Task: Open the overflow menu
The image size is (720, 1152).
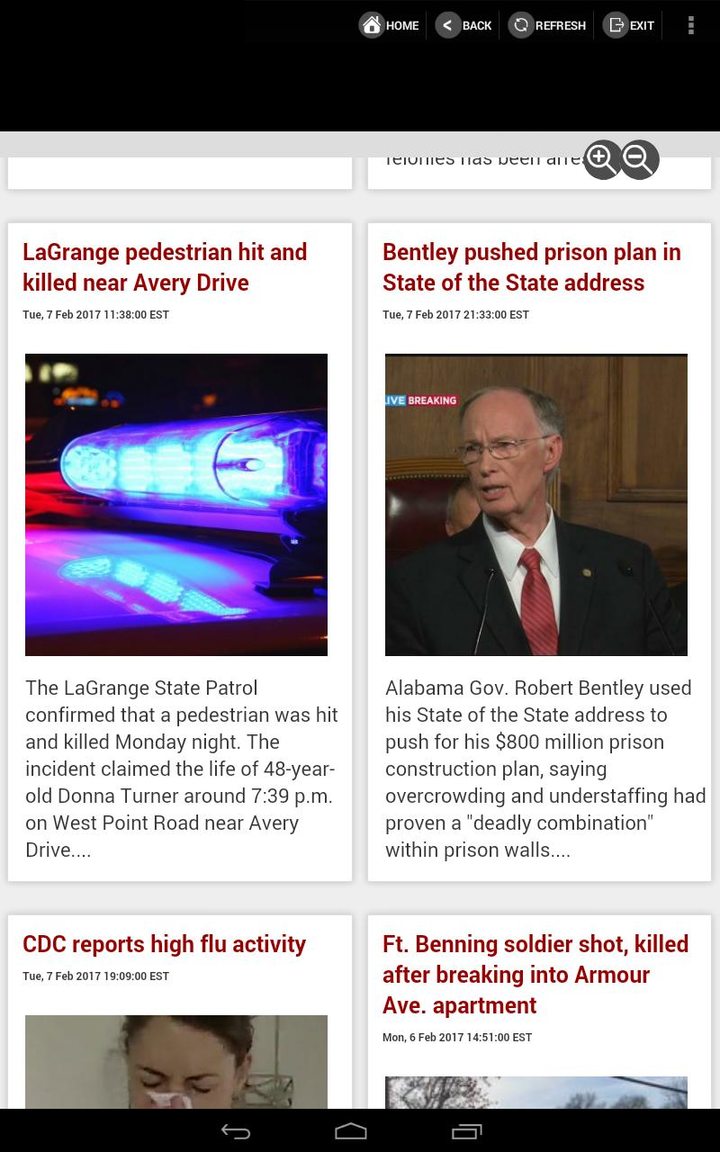Action: [690, 25]
